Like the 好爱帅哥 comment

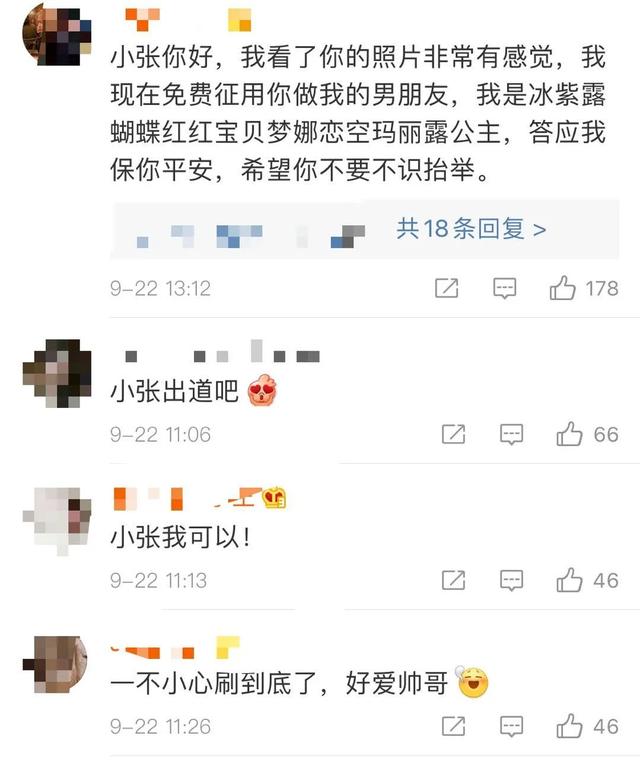pos(570,726)
